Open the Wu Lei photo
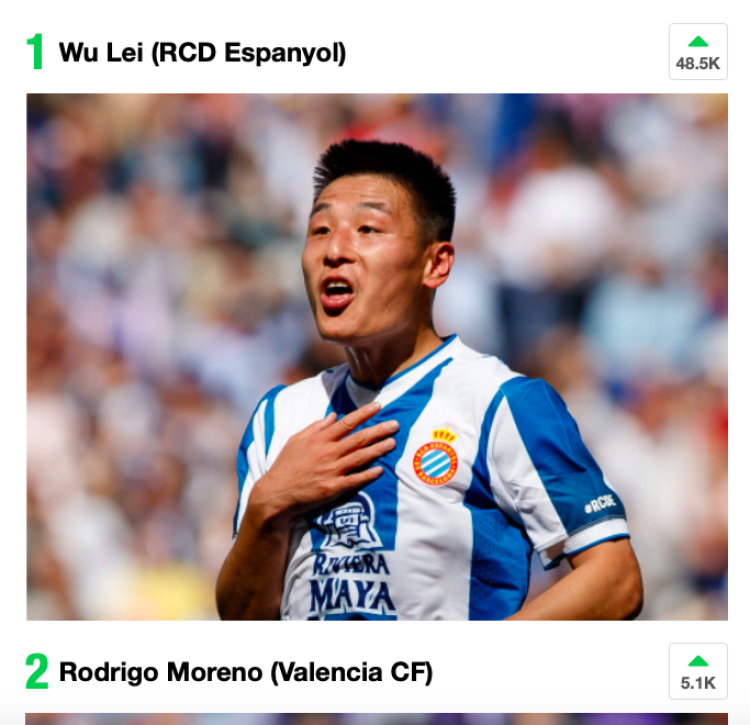The height and width of the screenshot is (725, 750). (x=376, y=357)
